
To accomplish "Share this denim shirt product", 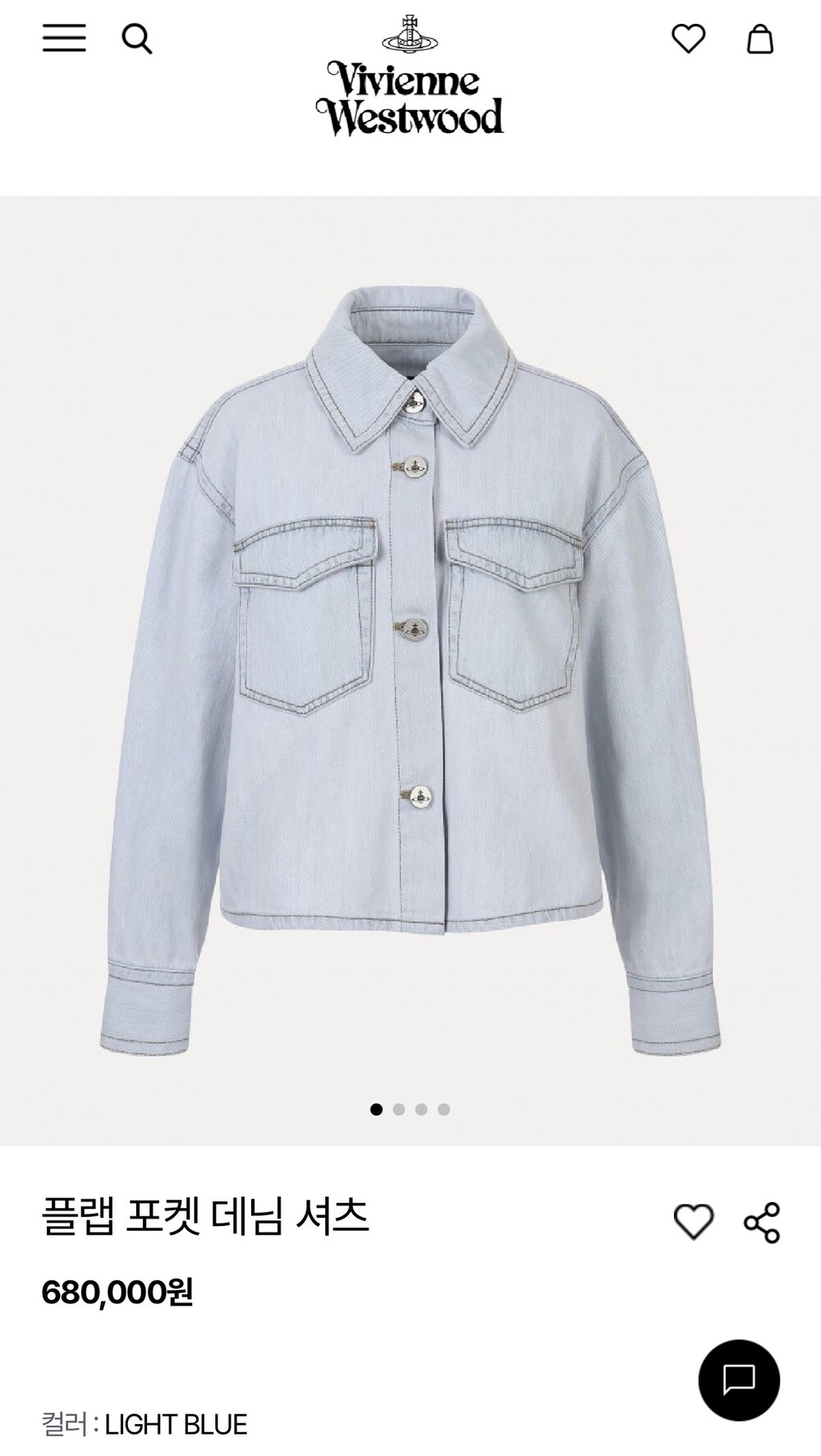I will (x=762, y=1223).
